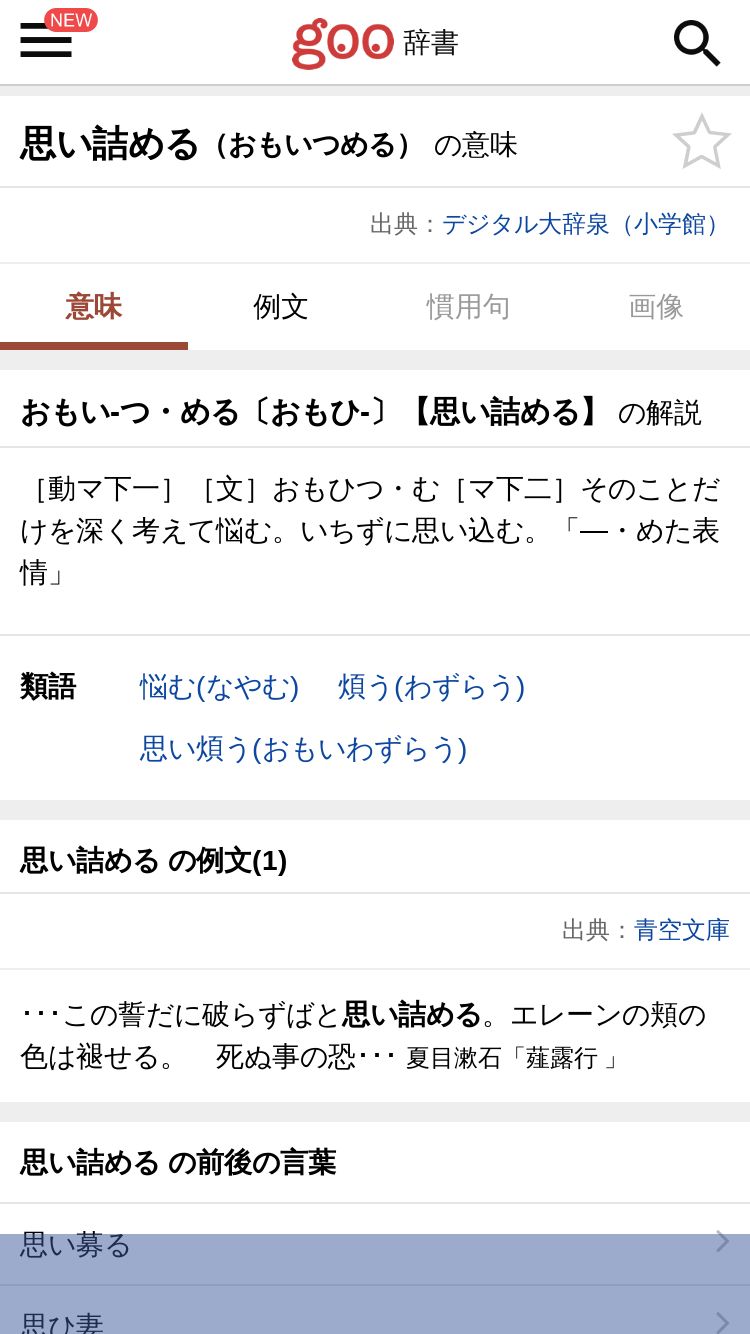
Task: Bookmark this word with the star
Action: click(x=701, y=142)
